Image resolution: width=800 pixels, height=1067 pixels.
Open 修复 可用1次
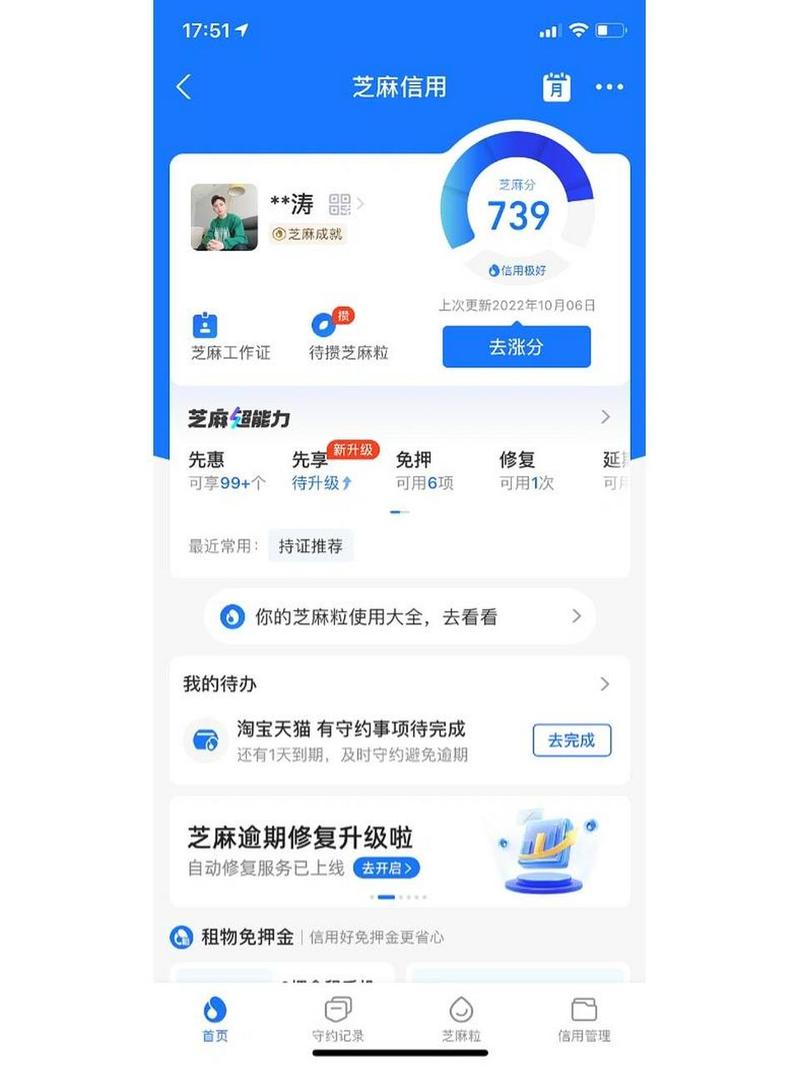pyautogui.click(x=526, y=471)
